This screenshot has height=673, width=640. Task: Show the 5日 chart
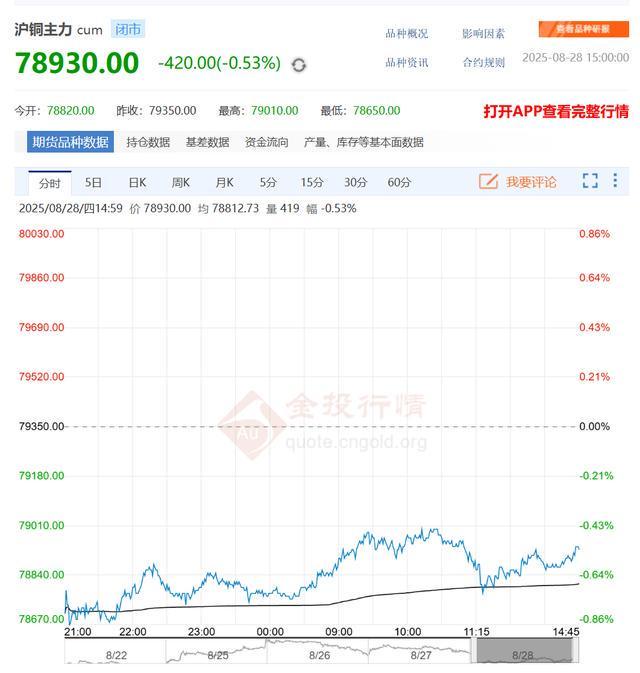(93, 182)
